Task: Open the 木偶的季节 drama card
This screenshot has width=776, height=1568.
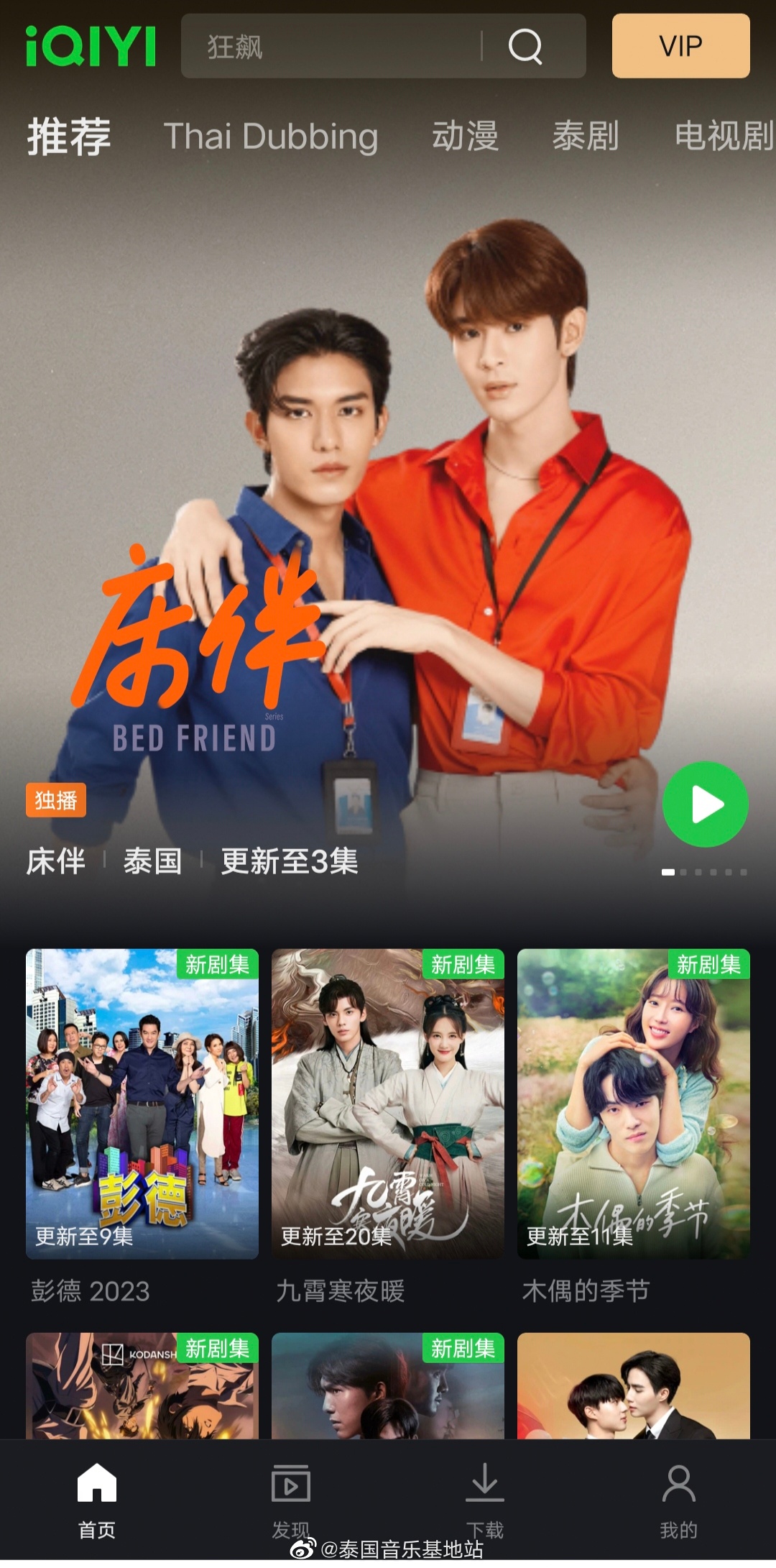Action: pyautogui.click(x=634, y=1104)
